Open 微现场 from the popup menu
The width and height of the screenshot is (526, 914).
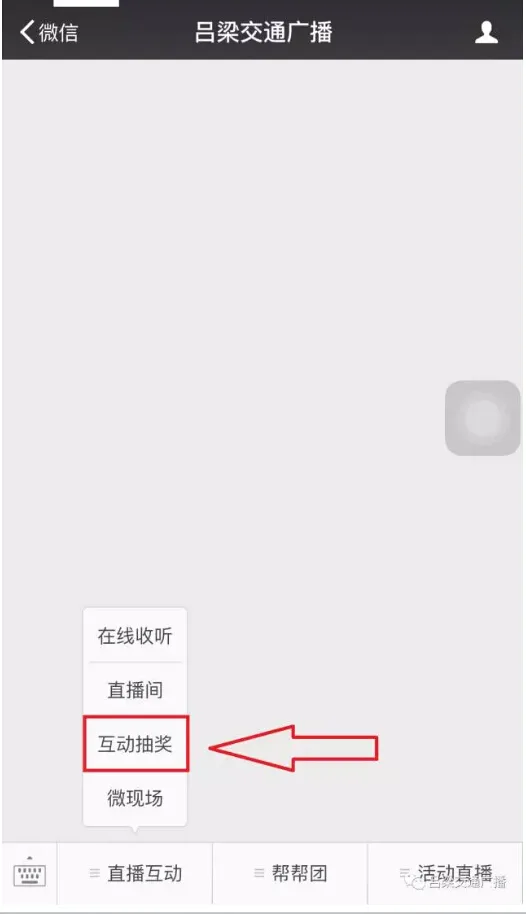(135, 798)
